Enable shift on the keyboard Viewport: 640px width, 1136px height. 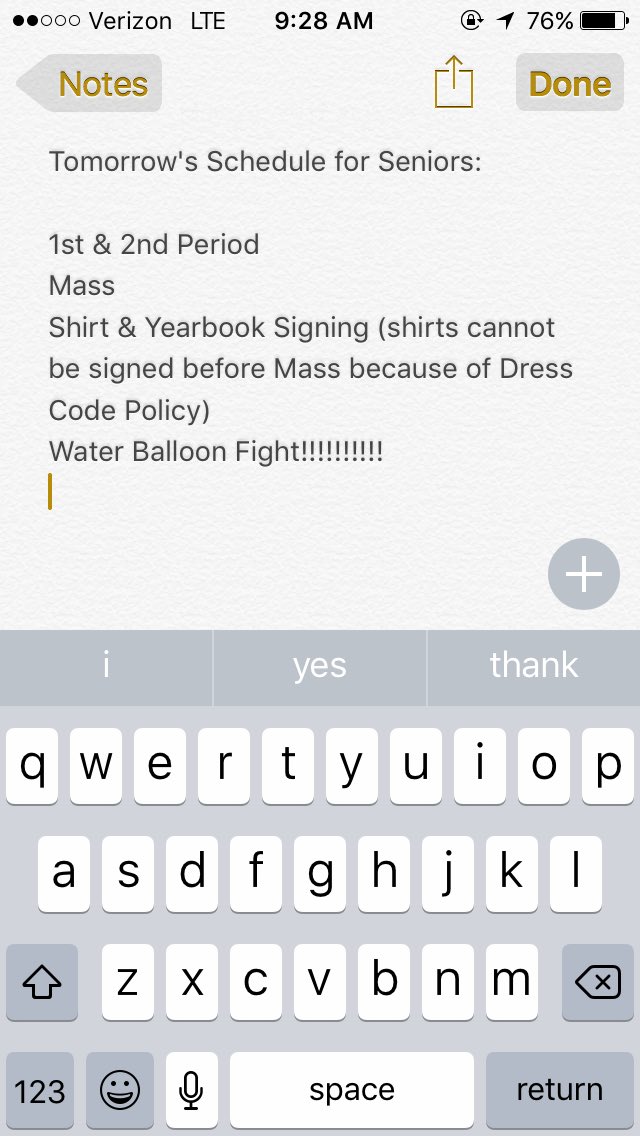click(42, 982)
